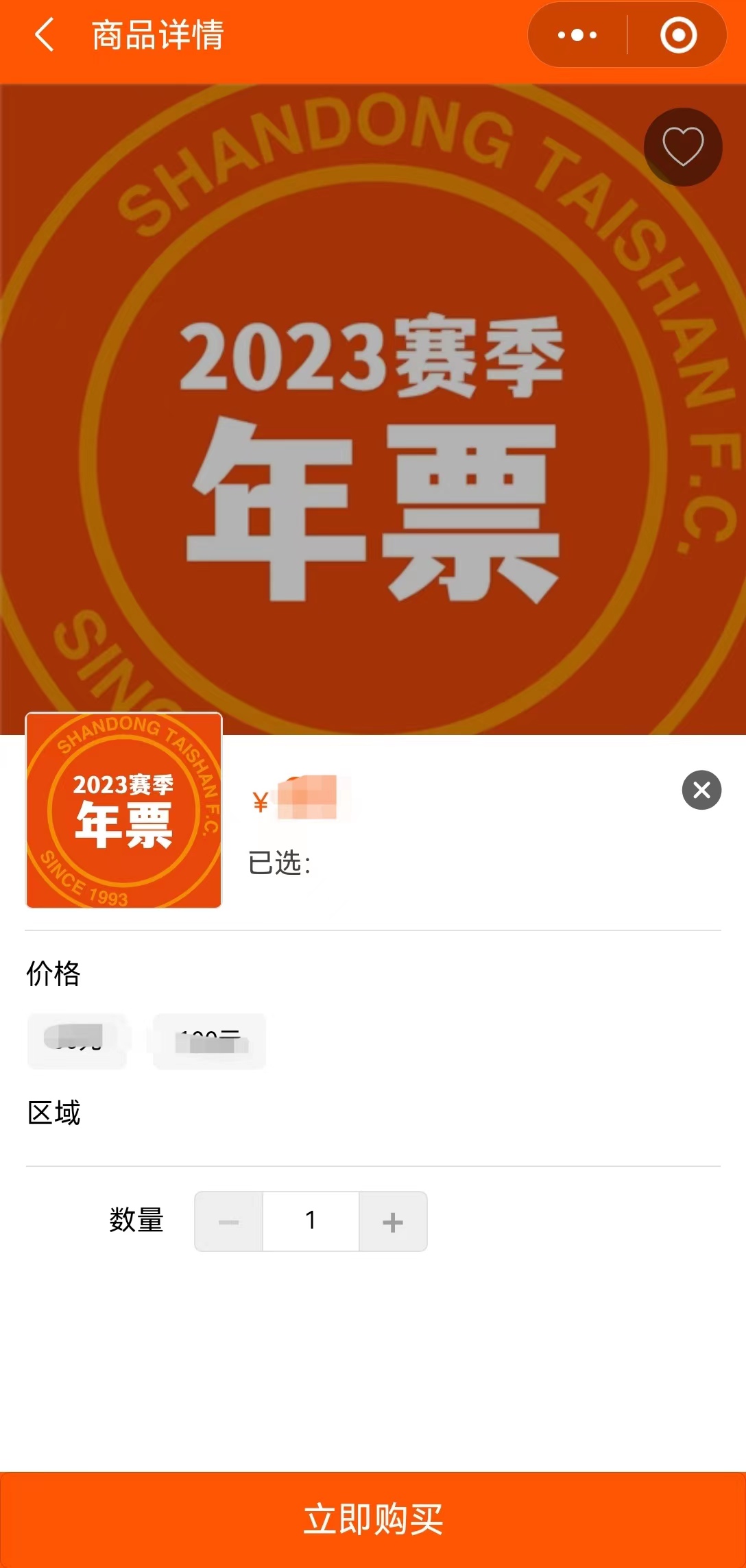The height and width of the screenshot is (1568, 746).
Task: Tap 立即购买 to buy now
Action: 373,1519
